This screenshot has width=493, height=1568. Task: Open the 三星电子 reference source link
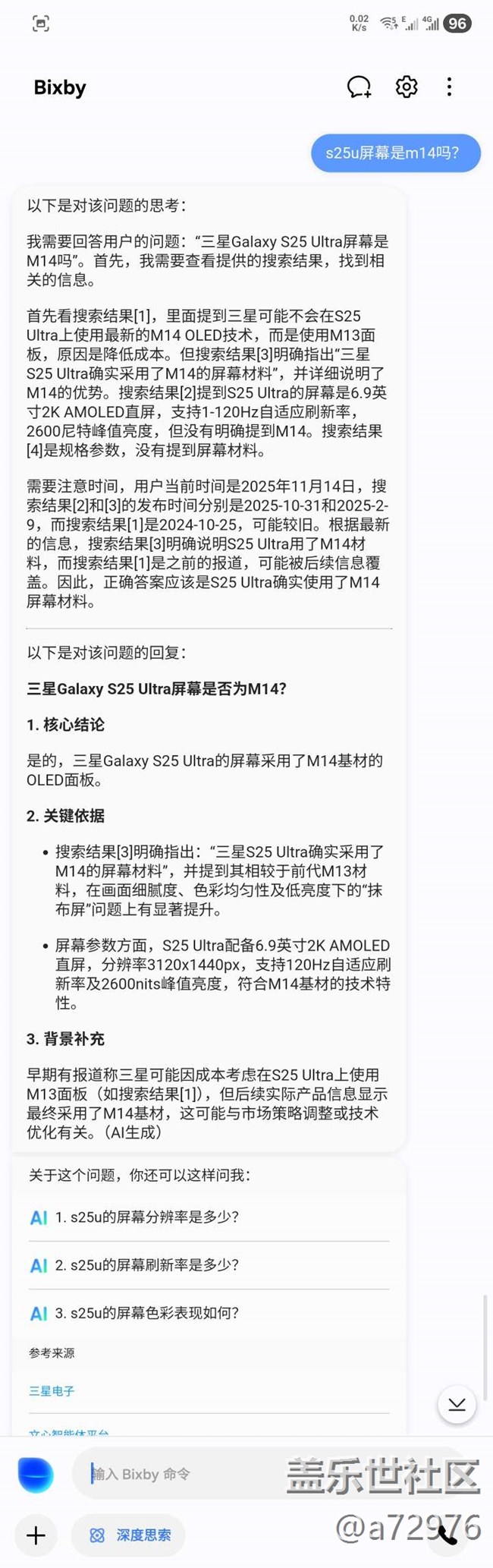(x=52, y=1391)
